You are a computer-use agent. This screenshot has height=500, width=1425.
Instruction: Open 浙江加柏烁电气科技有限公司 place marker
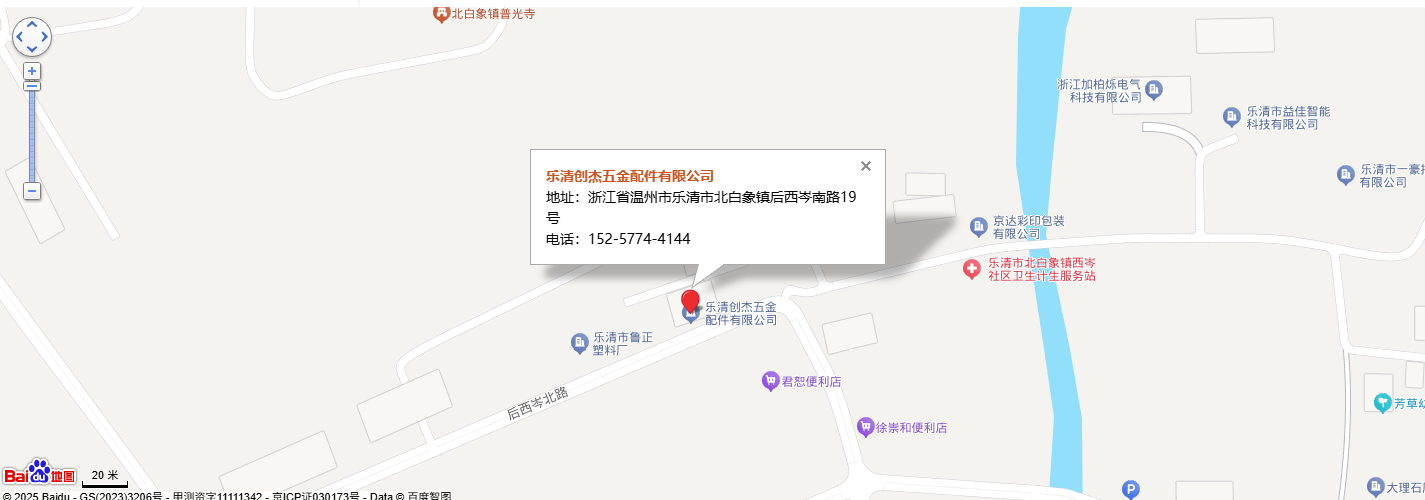1153,90
